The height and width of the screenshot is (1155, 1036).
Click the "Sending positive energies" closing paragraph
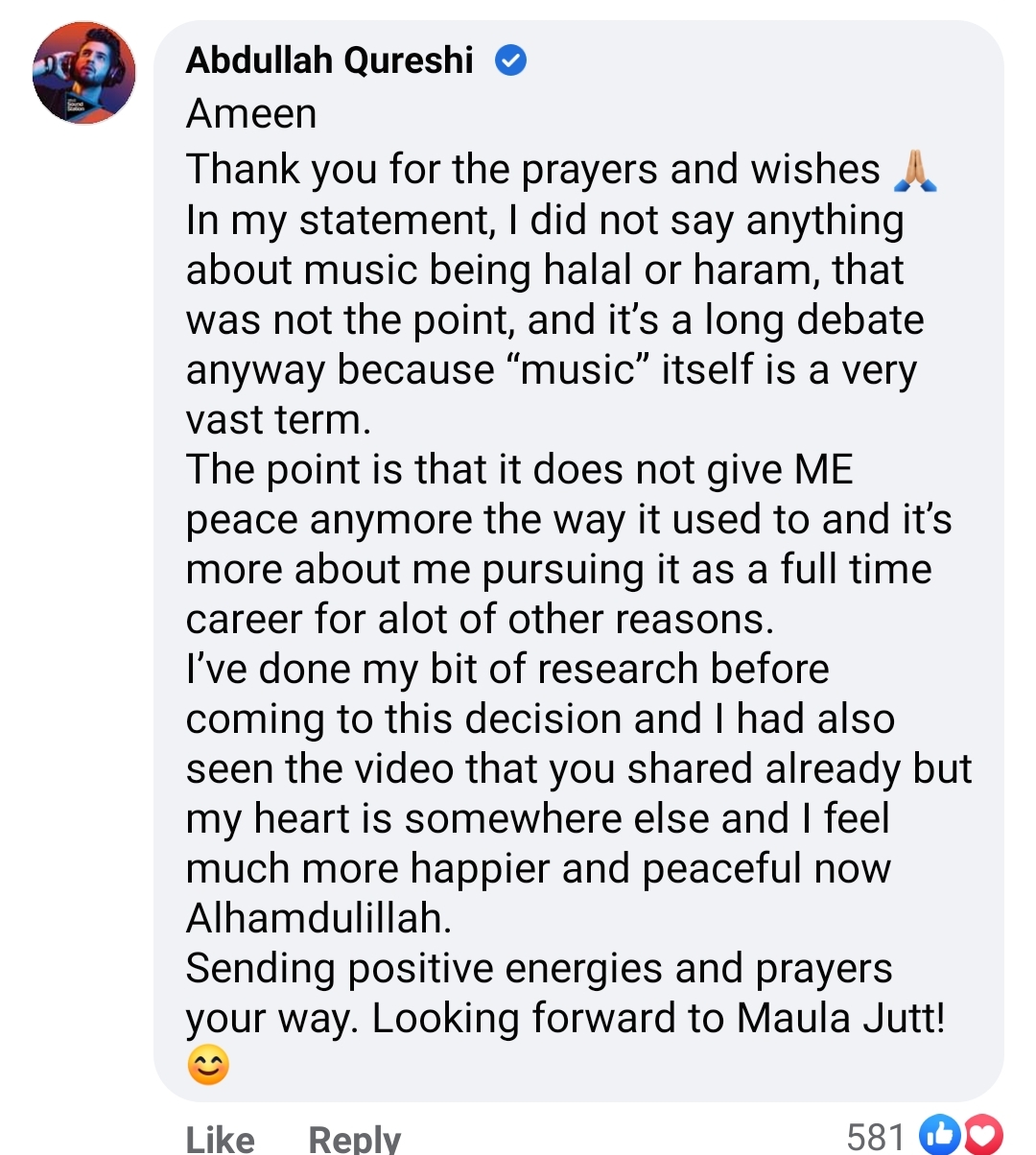click(537, 967)
